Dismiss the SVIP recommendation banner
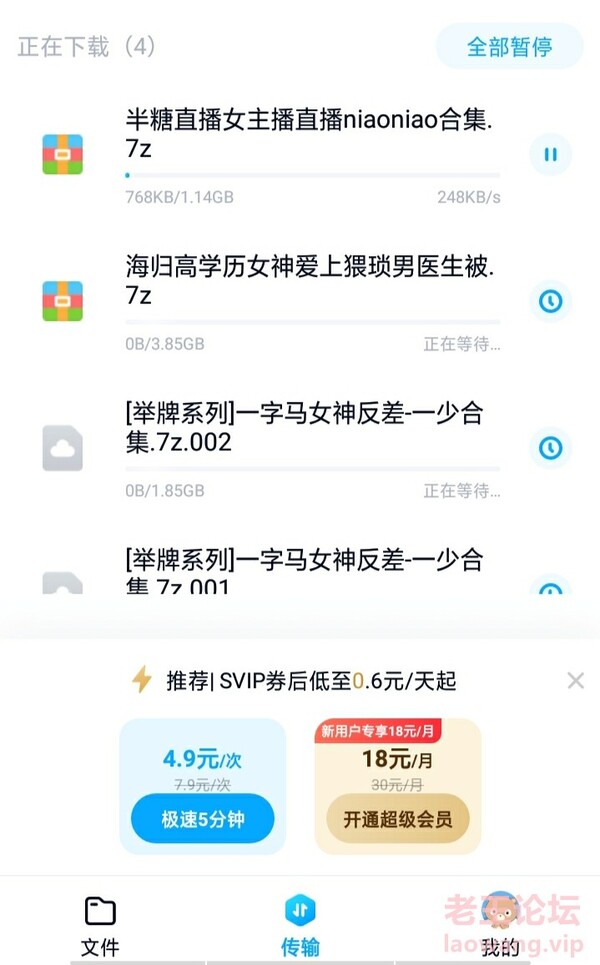Screen dimensions: 600x965 575,681
